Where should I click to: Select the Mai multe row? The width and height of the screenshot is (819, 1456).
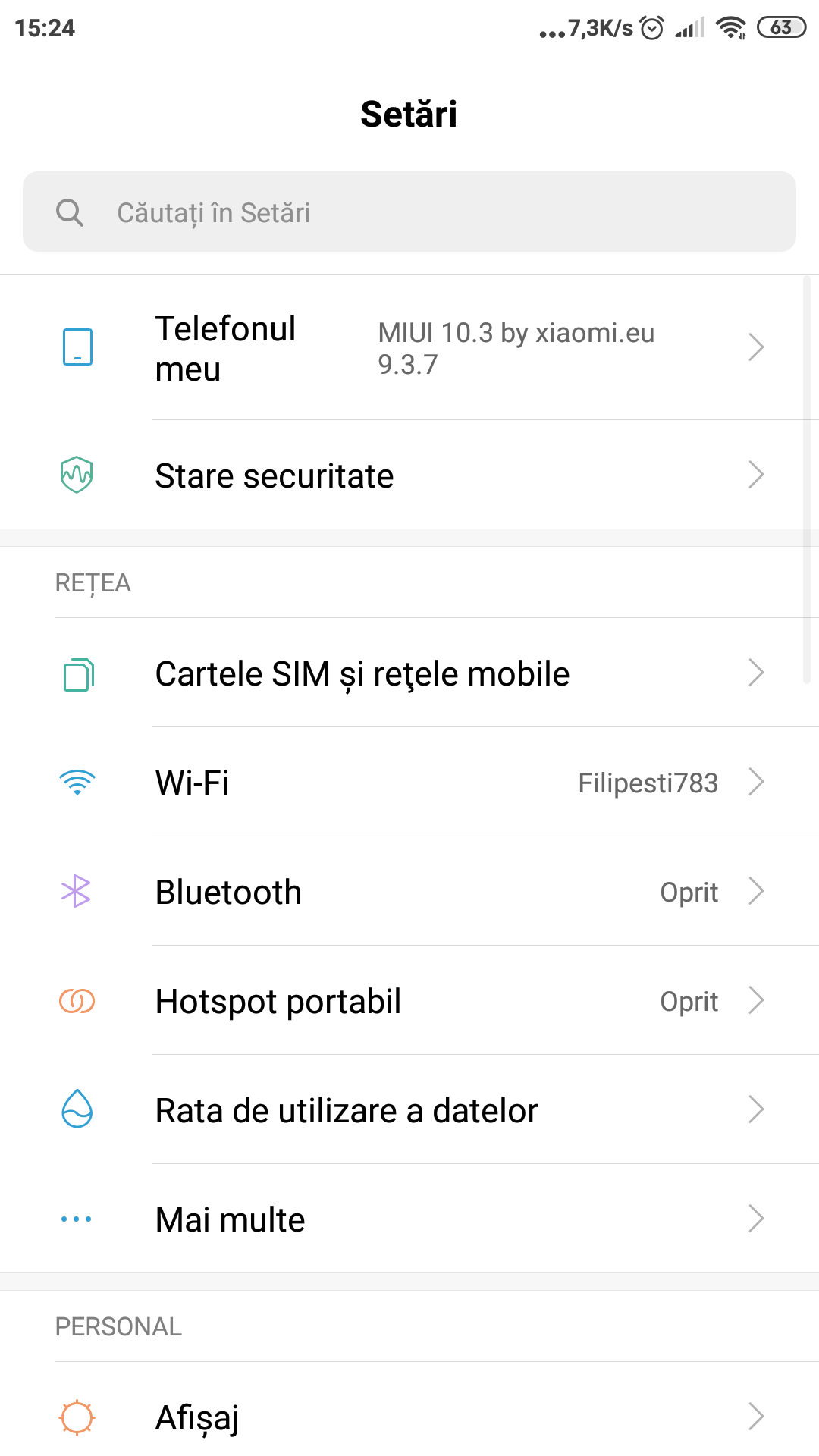coord(409,1219)
